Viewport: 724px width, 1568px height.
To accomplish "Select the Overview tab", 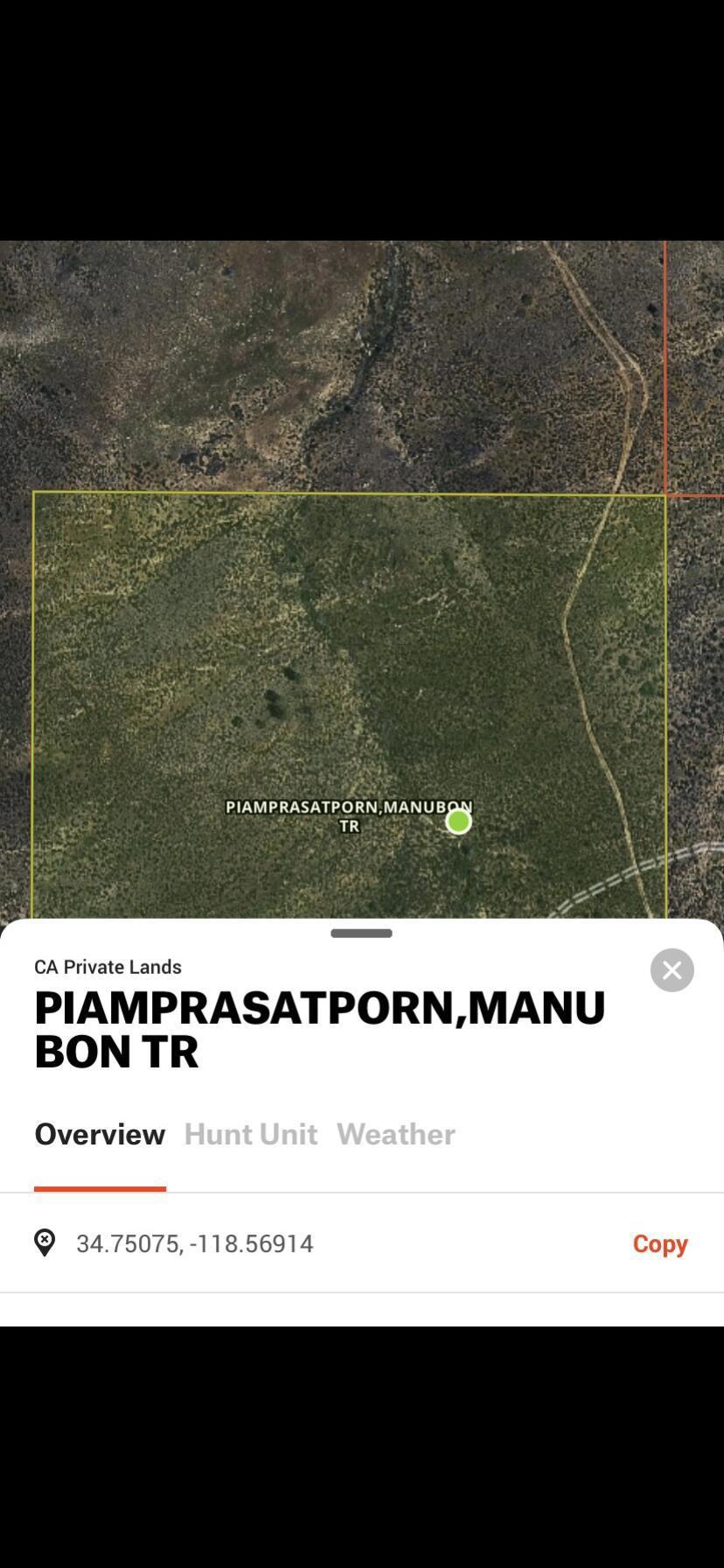I will tap(100, 1134).
